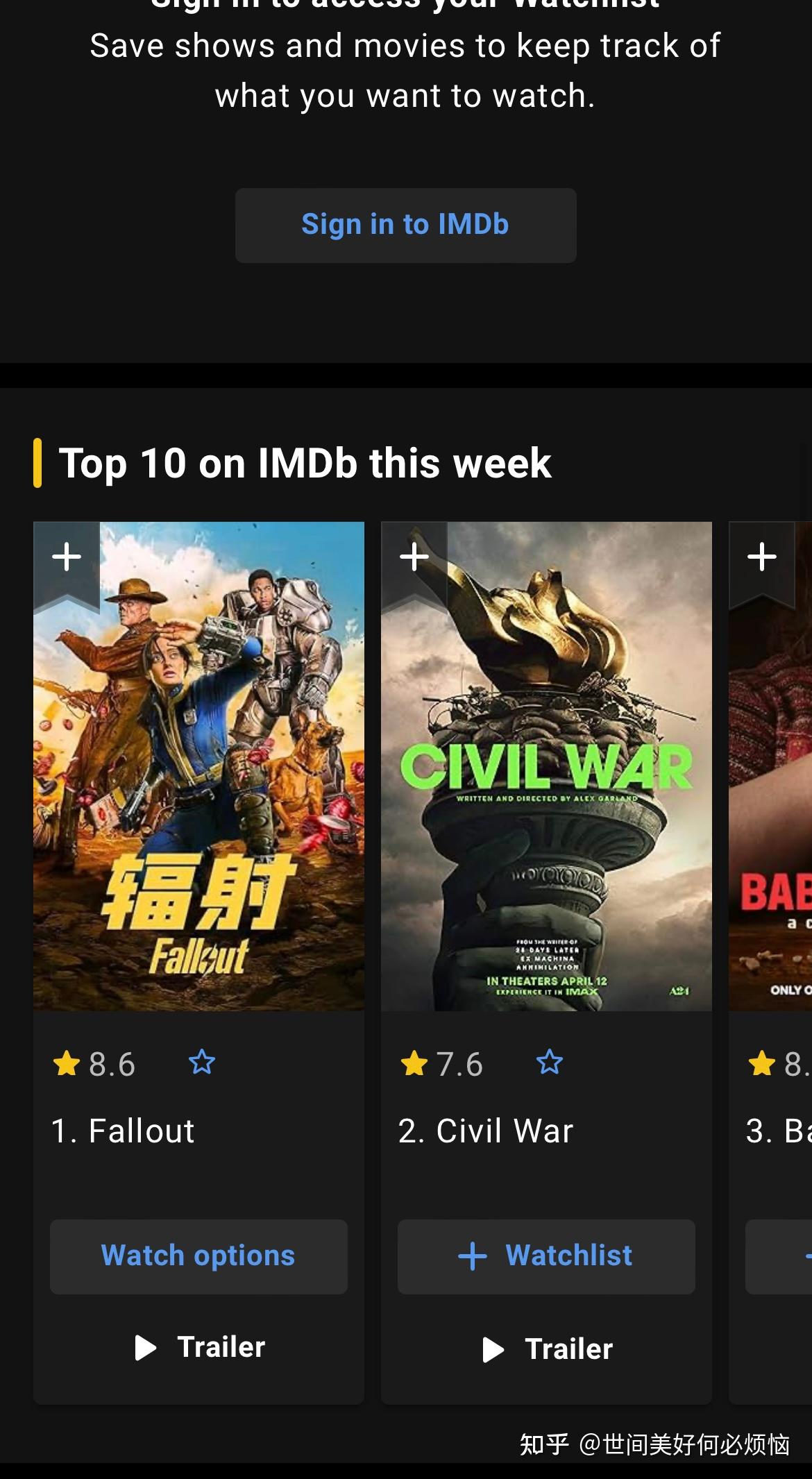Add Civil War with the Watchlist button
The height and width of the screenshot is (1479, 812).
click(546, 1256)
